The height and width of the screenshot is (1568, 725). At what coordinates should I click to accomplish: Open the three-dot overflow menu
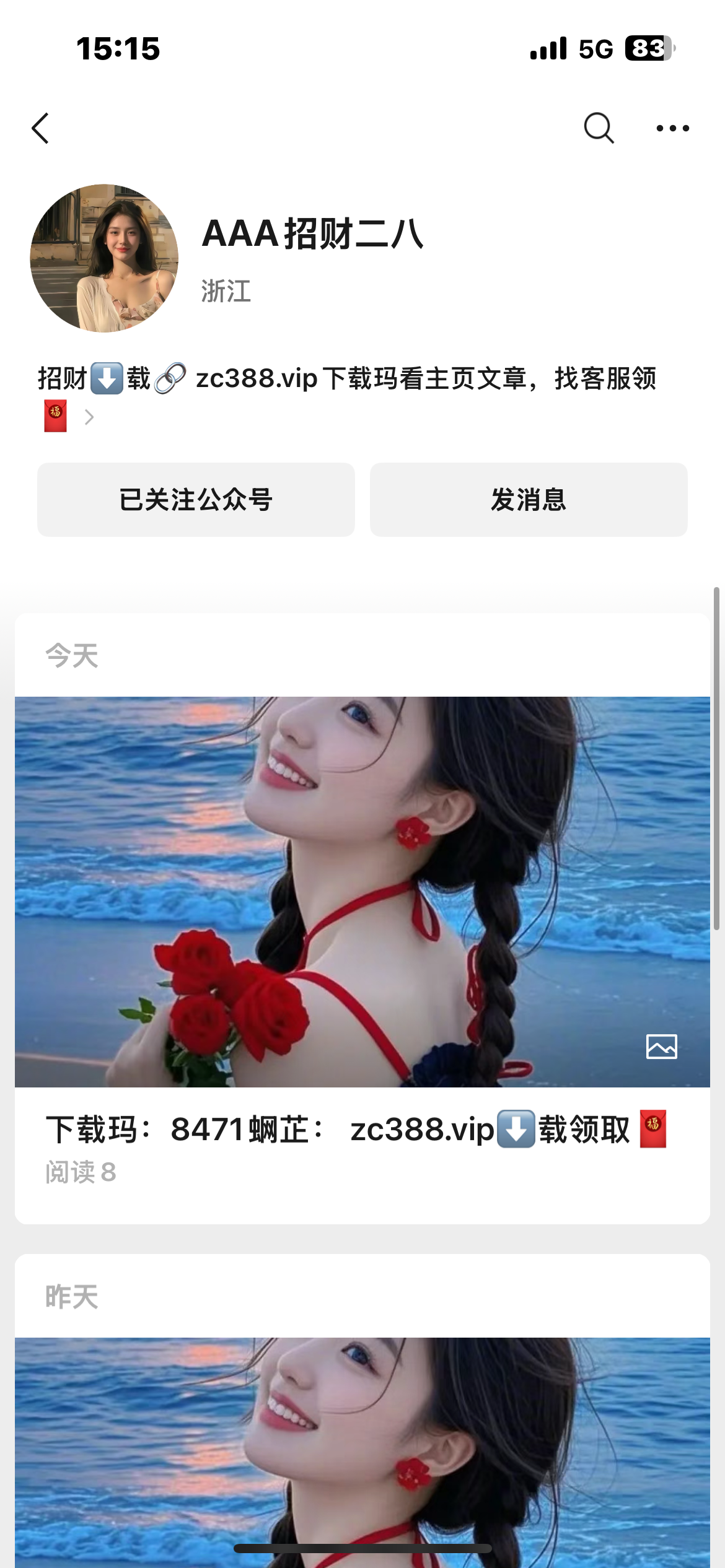click(672, 128)
